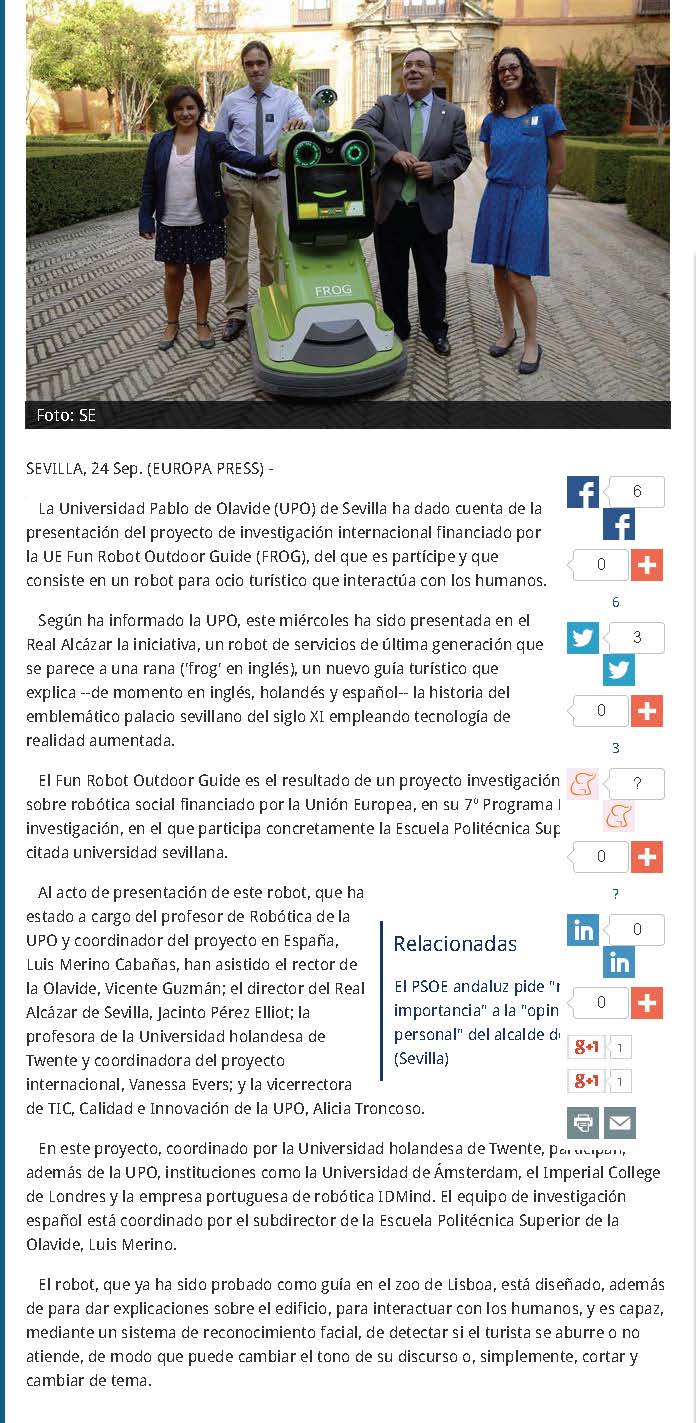696x1423 pixels.
Task: Tweet the article via icon beside count 3
Action: (583, 638)
